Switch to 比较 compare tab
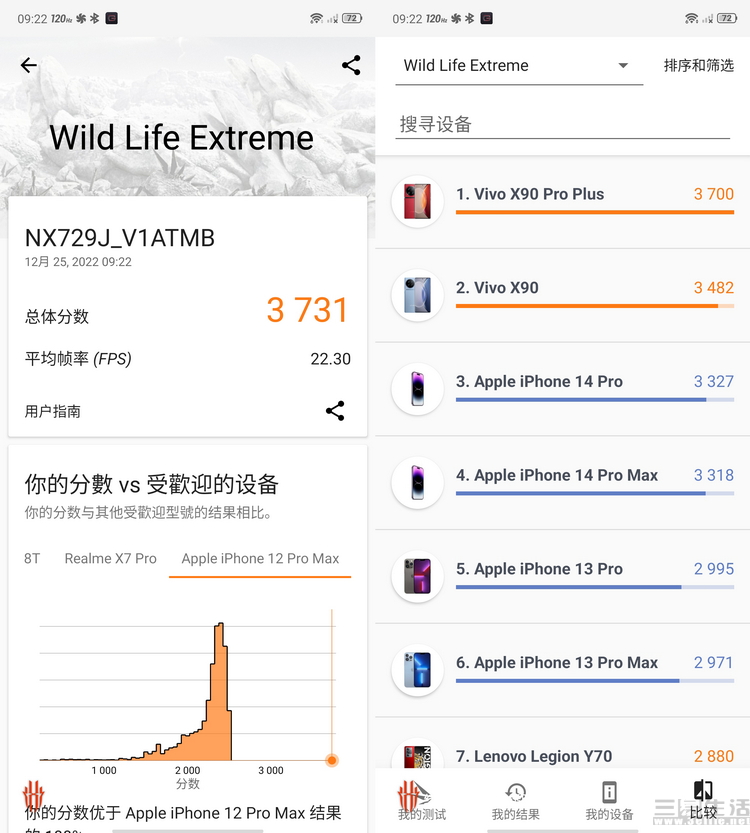The height and width of the screenshot is (833, 750). (703, 800)
